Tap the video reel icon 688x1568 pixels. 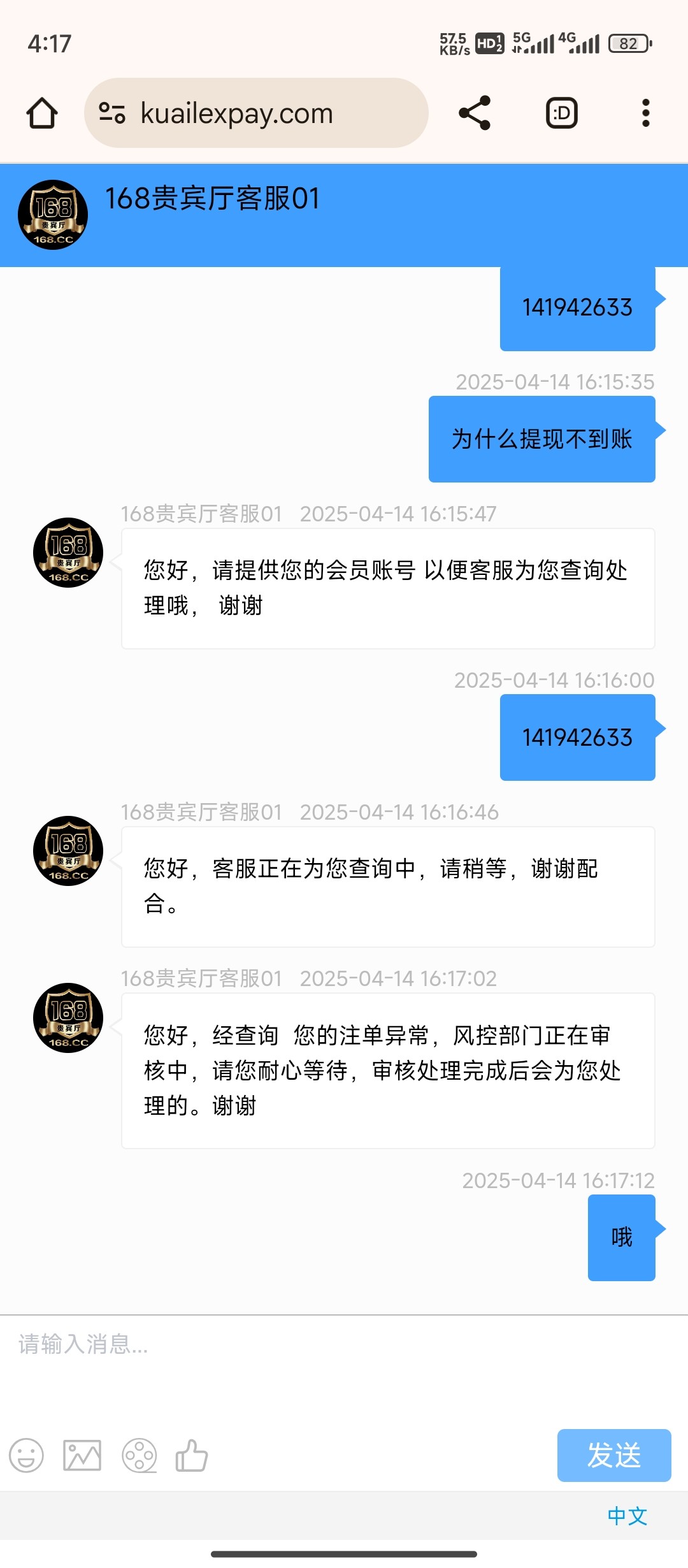click(x=139, y=1456)
